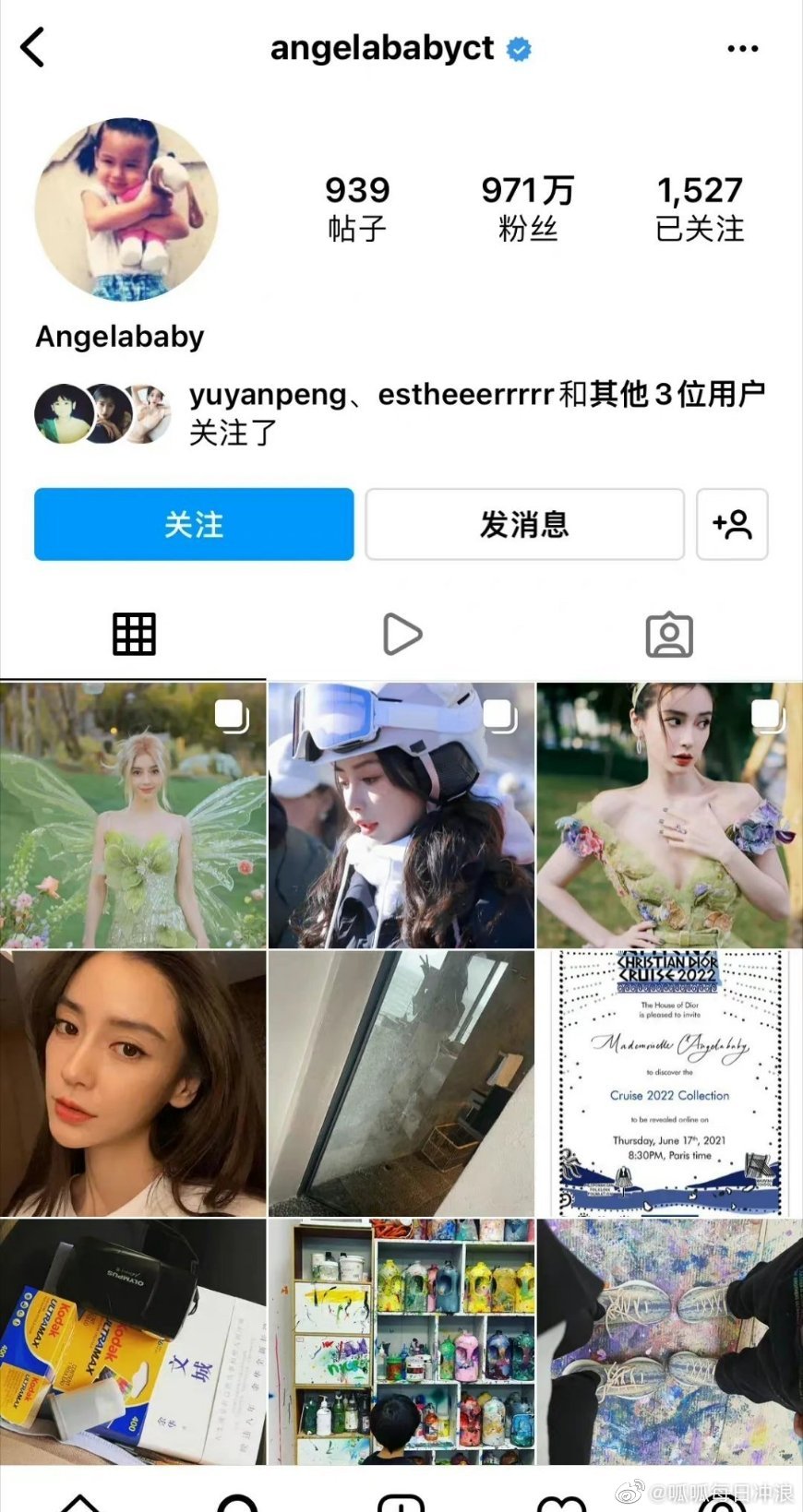This screenshot has width=803, height=1512.
Task: Go back using the top-left arrow
Action: coord(32,47)
